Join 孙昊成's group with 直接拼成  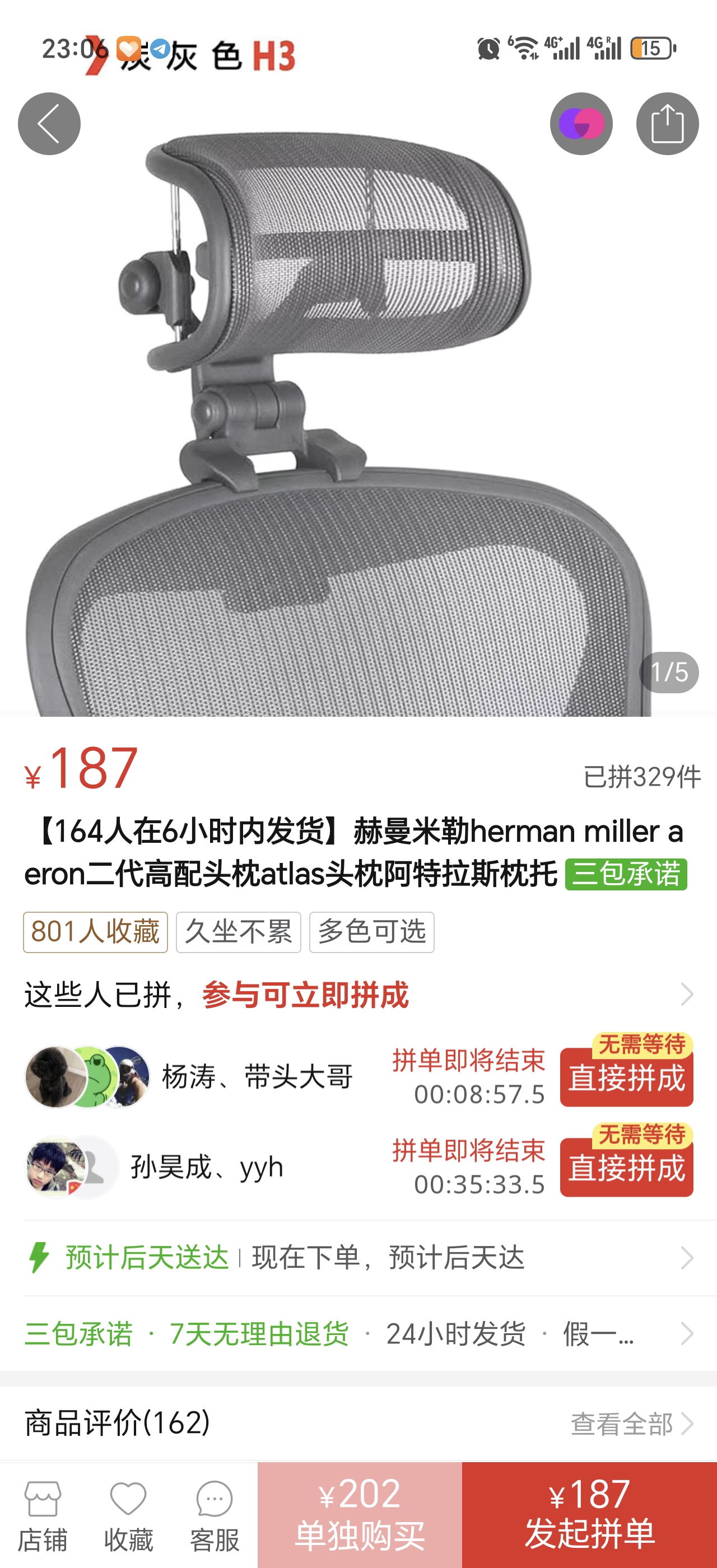626,1167
